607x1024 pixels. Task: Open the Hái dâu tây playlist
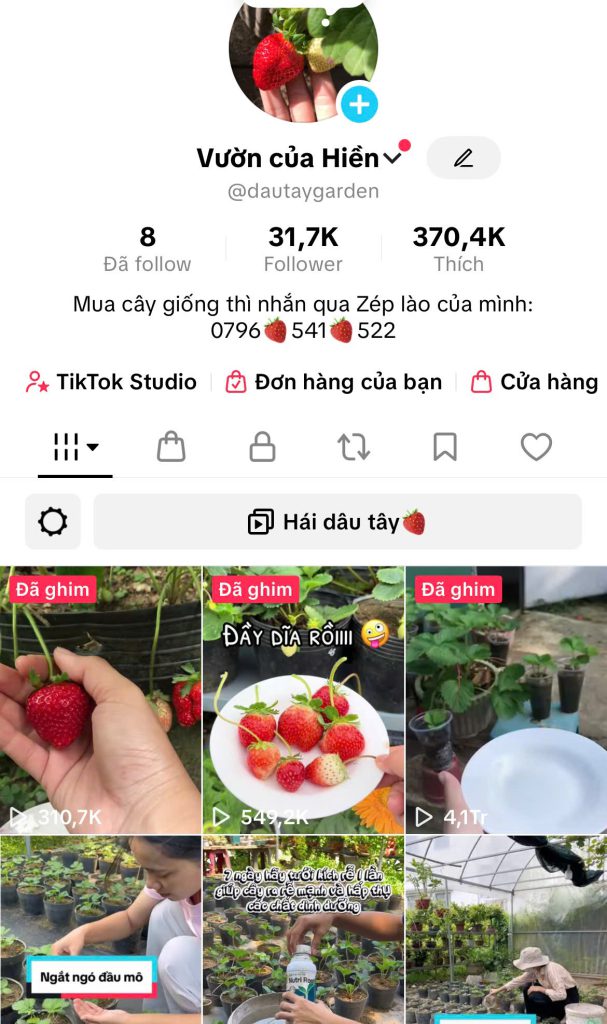pyautogui.click(x=338, y=522)
